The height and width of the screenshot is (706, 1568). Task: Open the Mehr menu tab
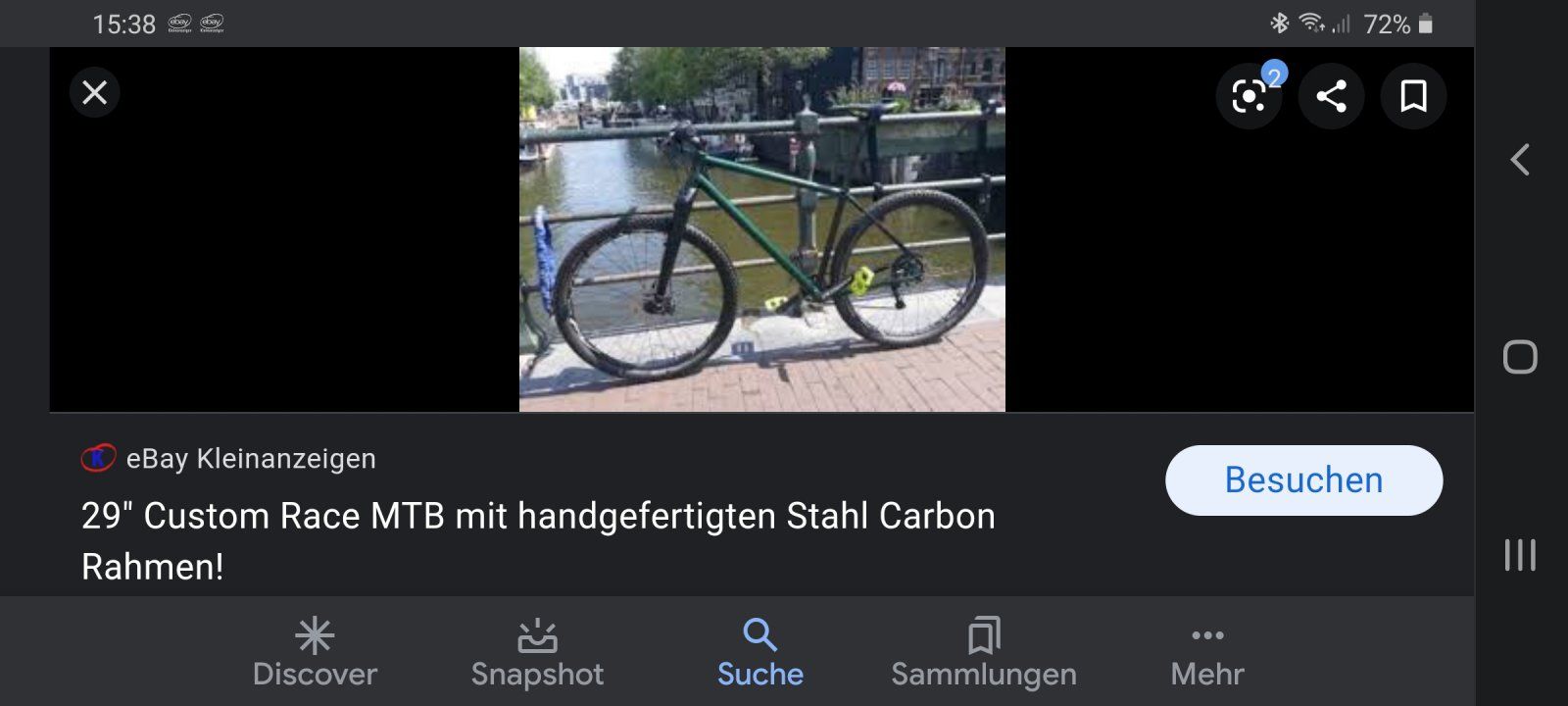click(x=1207, y=652)
